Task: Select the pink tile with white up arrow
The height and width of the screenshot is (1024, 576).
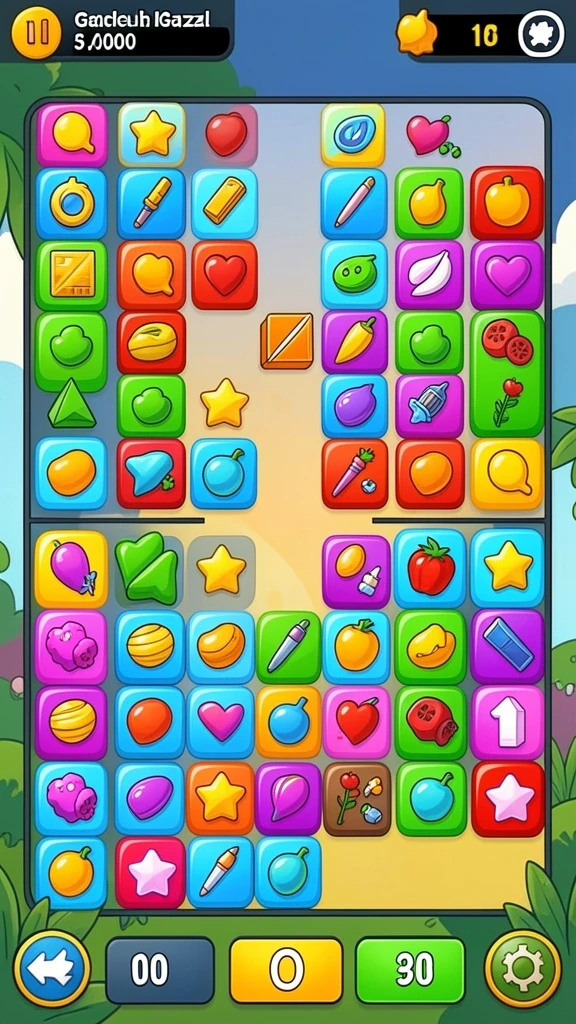Action: tap(507, 722)
